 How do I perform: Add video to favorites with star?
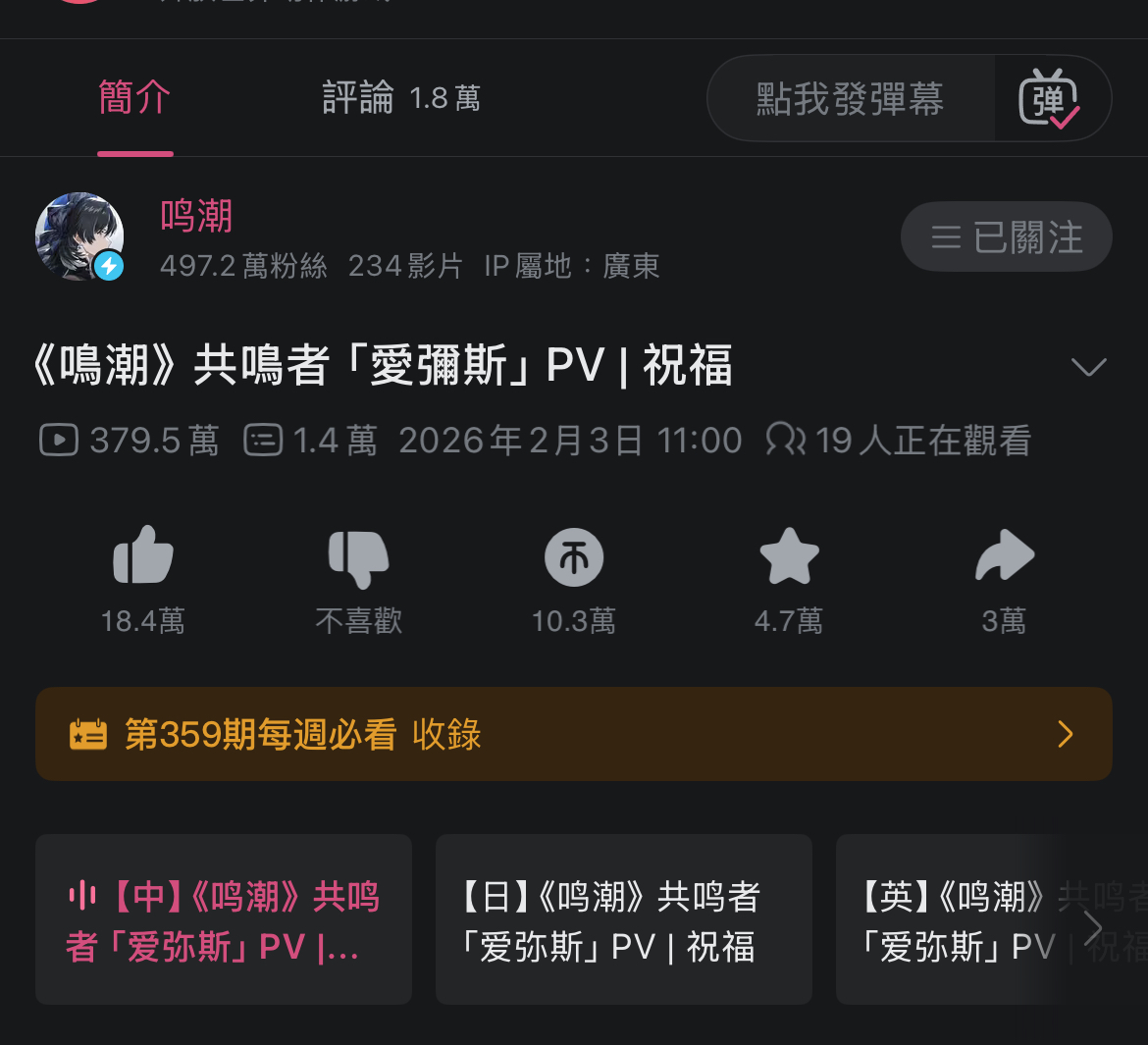[x=789, y=556]
